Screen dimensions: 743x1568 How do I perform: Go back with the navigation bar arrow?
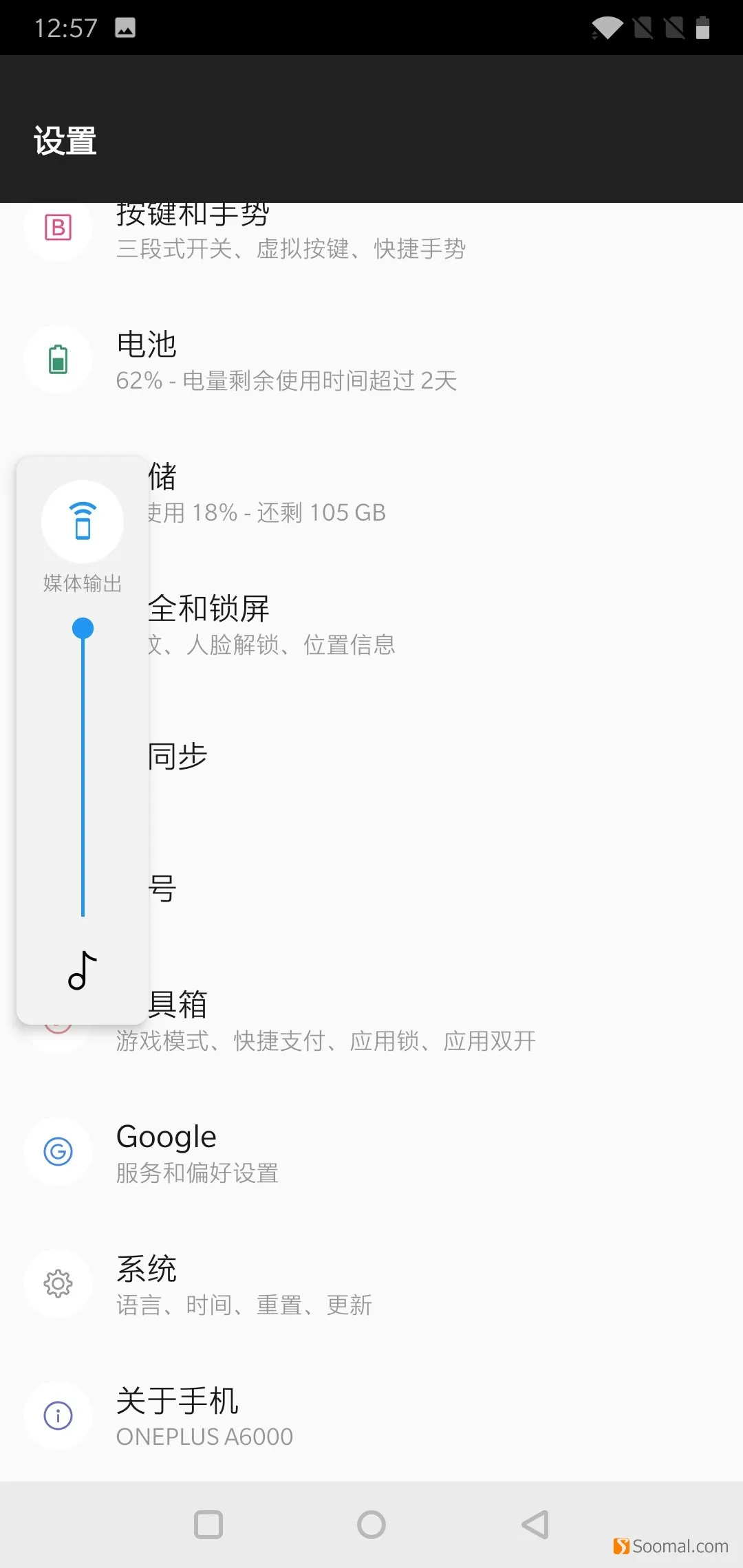(x=535, y=1525)
